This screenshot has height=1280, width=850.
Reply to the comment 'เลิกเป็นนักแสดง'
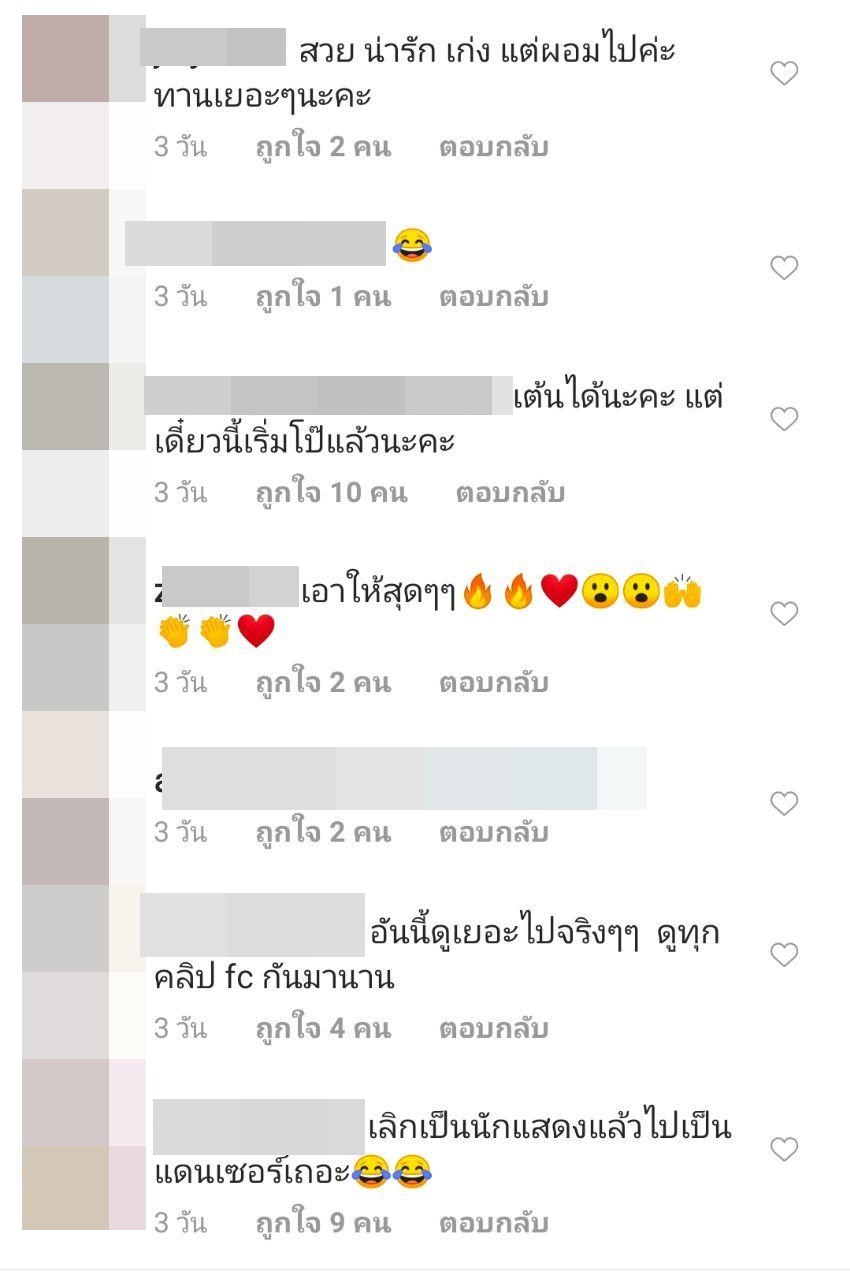point(493,1223)
